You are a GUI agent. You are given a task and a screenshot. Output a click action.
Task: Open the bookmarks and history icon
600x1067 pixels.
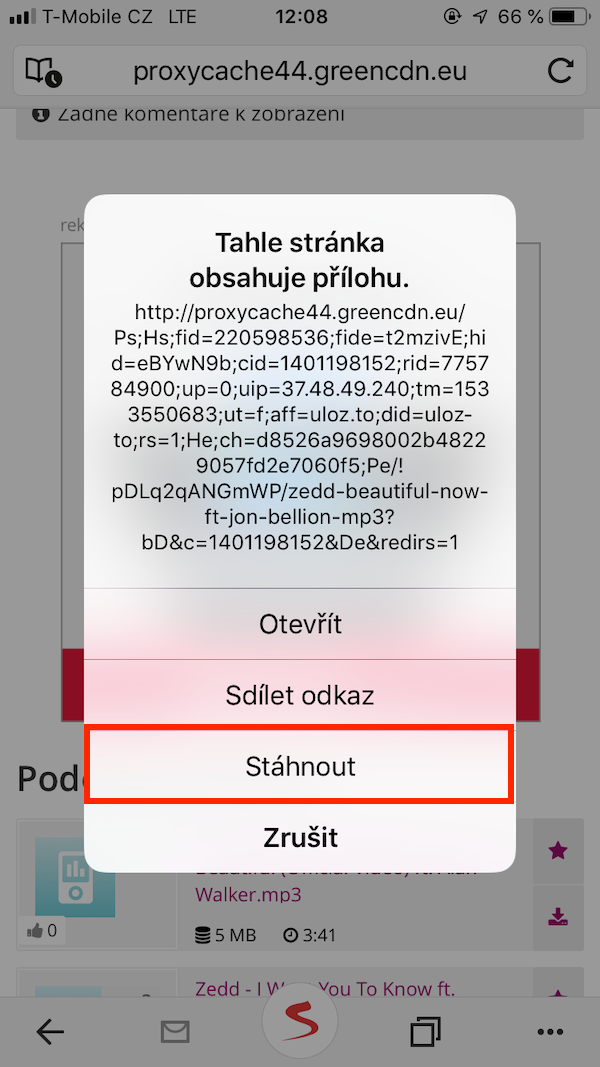43,72
